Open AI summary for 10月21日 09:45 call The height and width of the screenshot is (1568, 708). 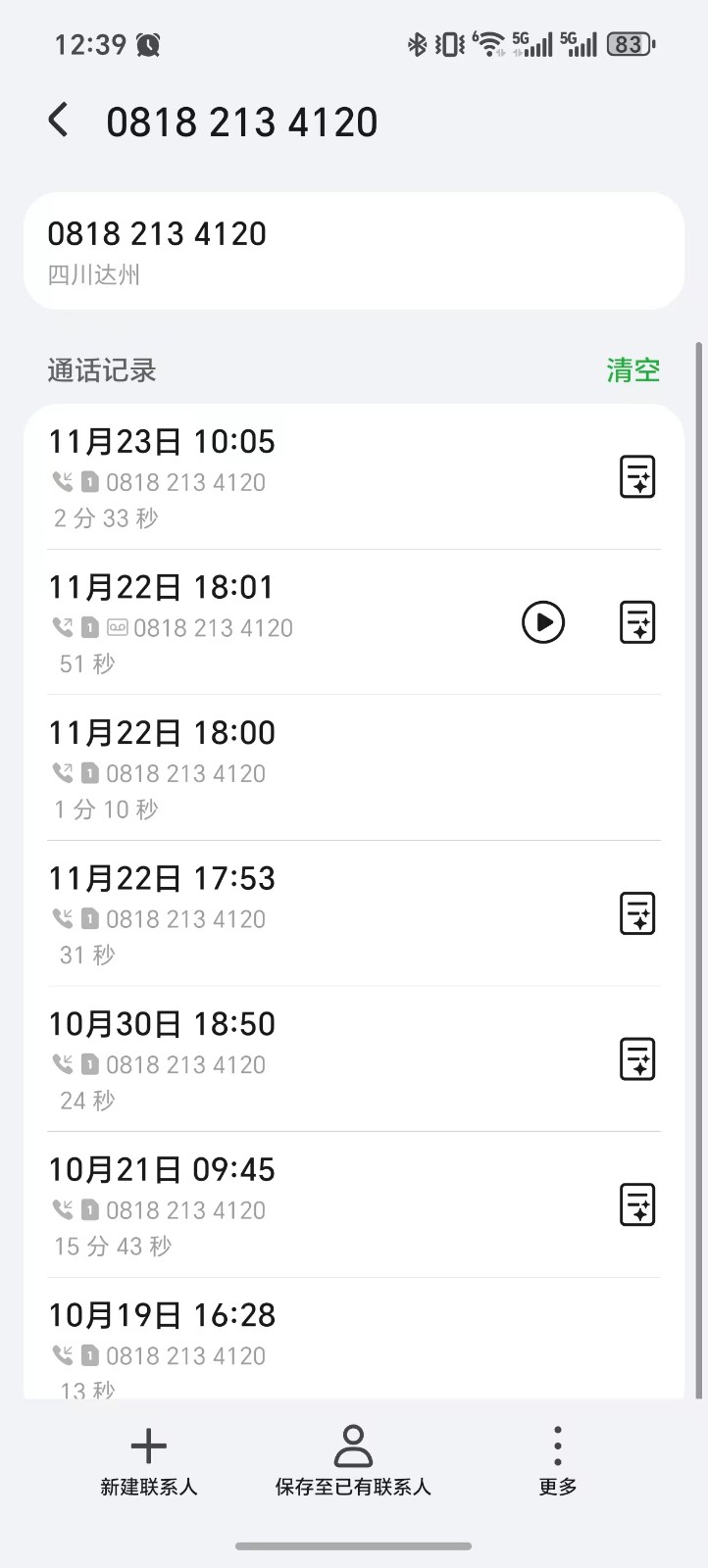pos(637,1204)
